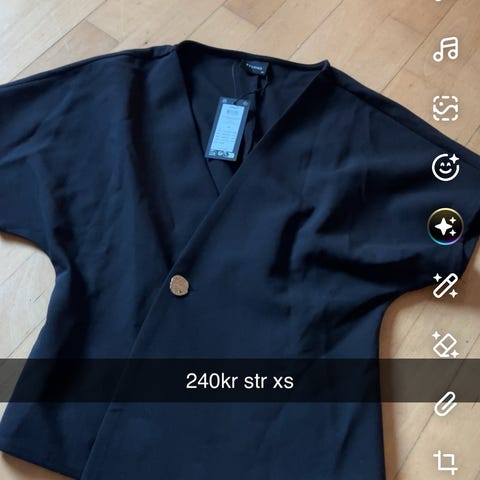Open the crop tool
Screen dimensions: 480x480
click(x=446, y=462)
